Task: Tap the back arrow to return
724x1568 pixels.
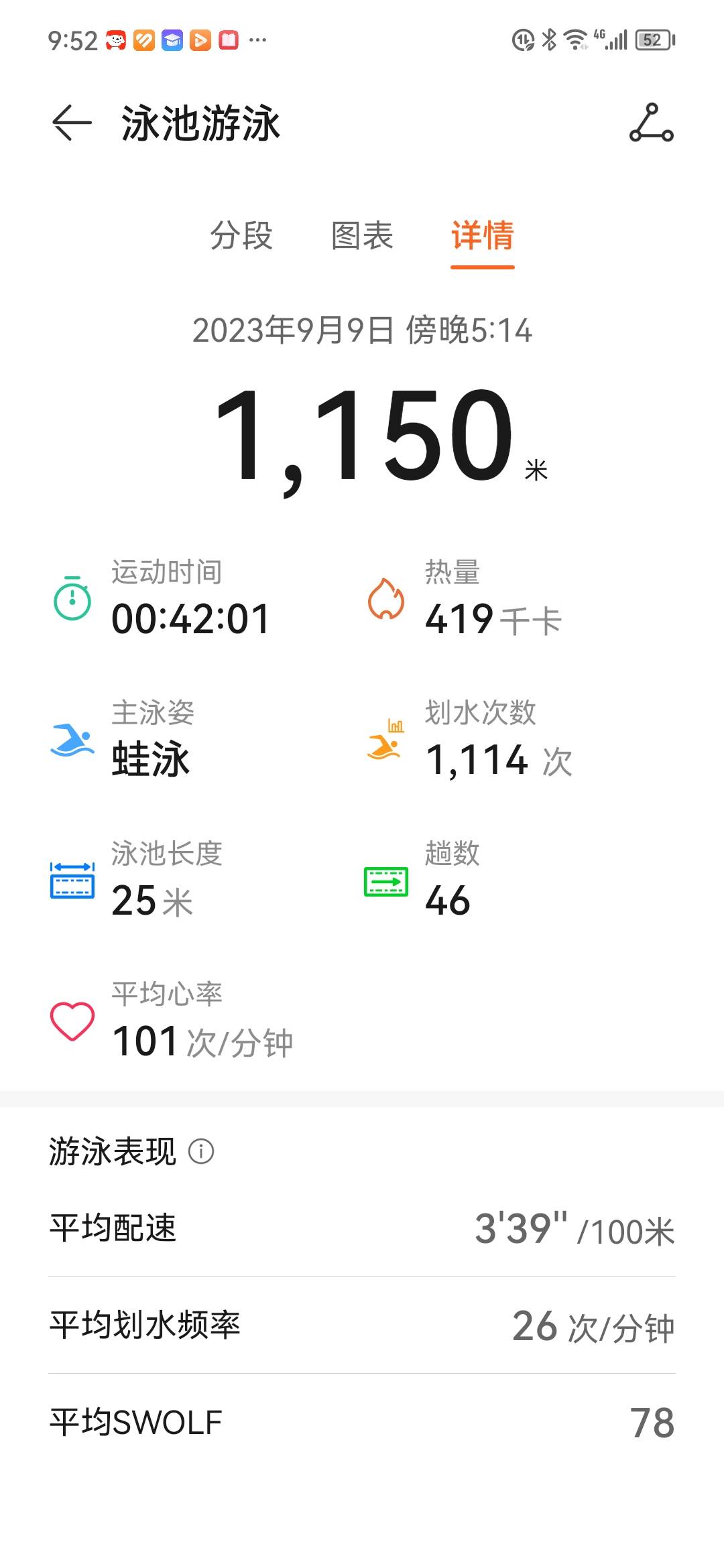Action: (x=69, y=125)
